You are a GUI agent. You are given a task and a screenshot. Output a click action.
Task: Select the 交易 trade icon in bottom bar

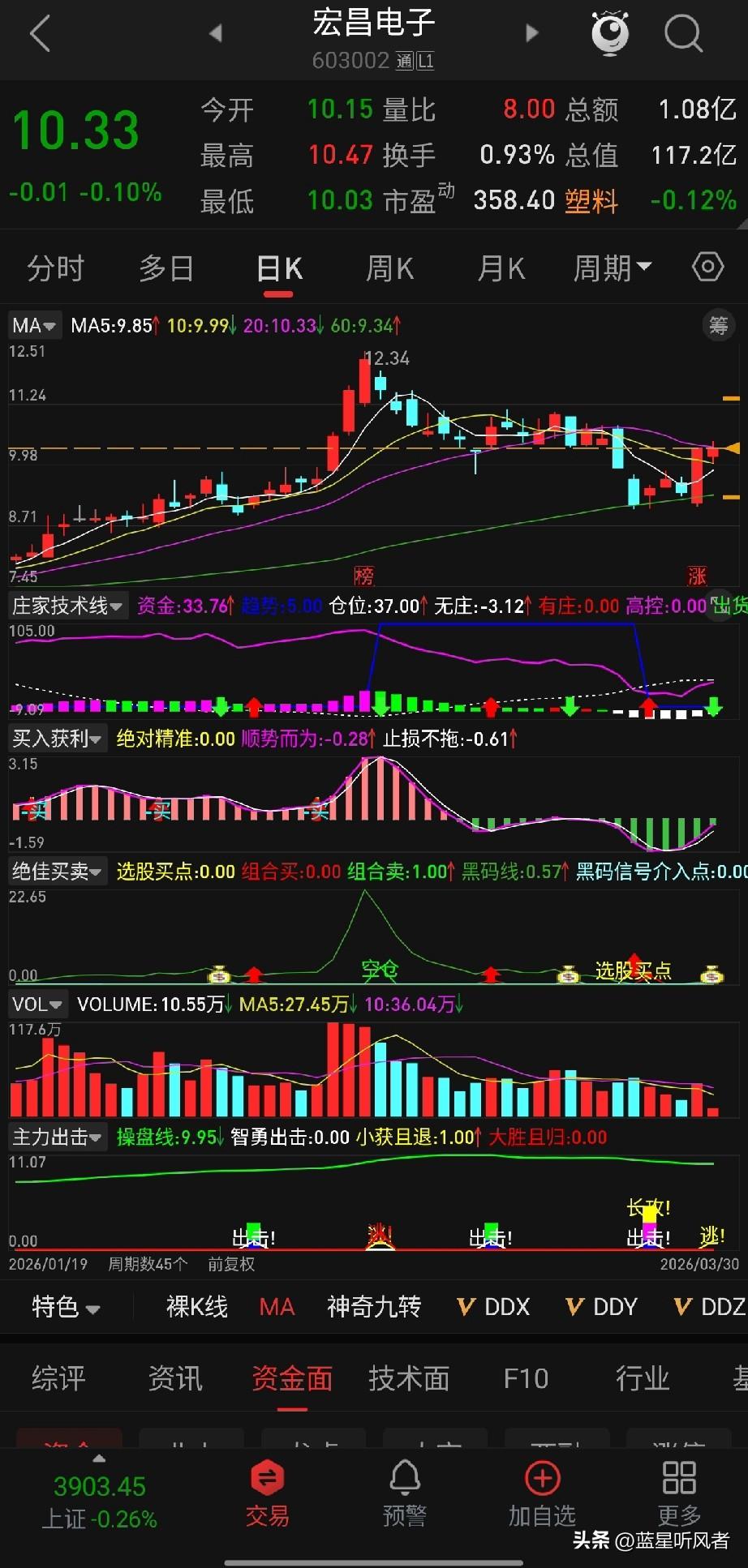point(268,1492)
